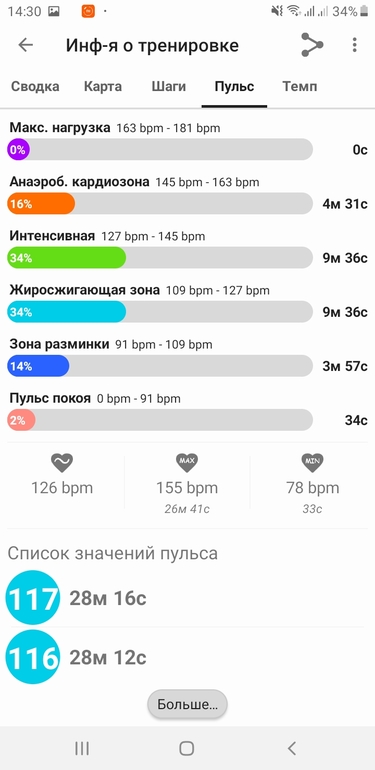Select the Пульс tab
Screen dimensions: 375x770
[234, 87]
